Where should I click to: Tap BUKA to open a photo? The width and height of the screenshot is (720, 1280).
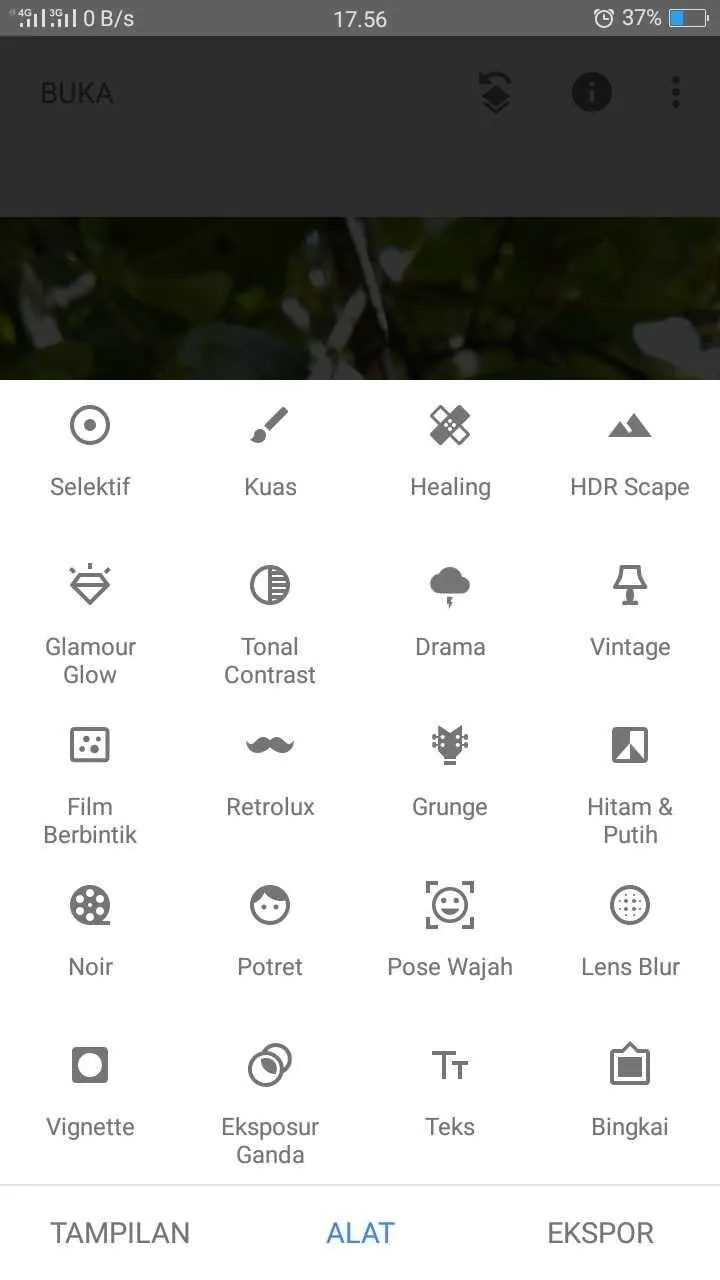click(77, 93)
